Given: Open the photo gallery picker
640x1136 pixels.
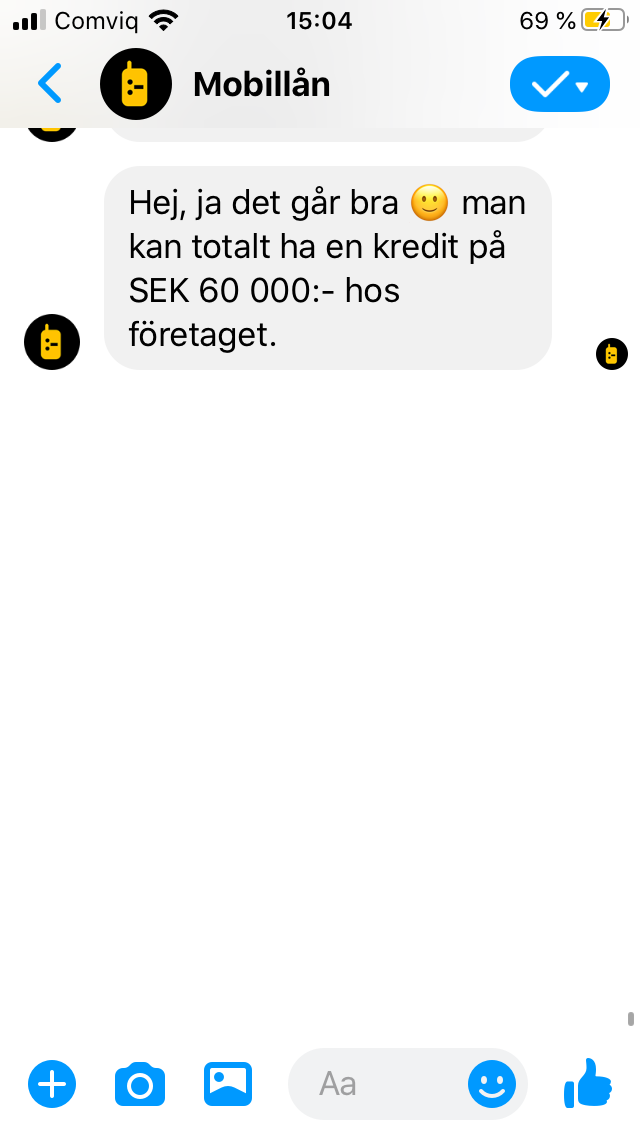Looking at the screenshot, I should click(x=228, y=1083).
